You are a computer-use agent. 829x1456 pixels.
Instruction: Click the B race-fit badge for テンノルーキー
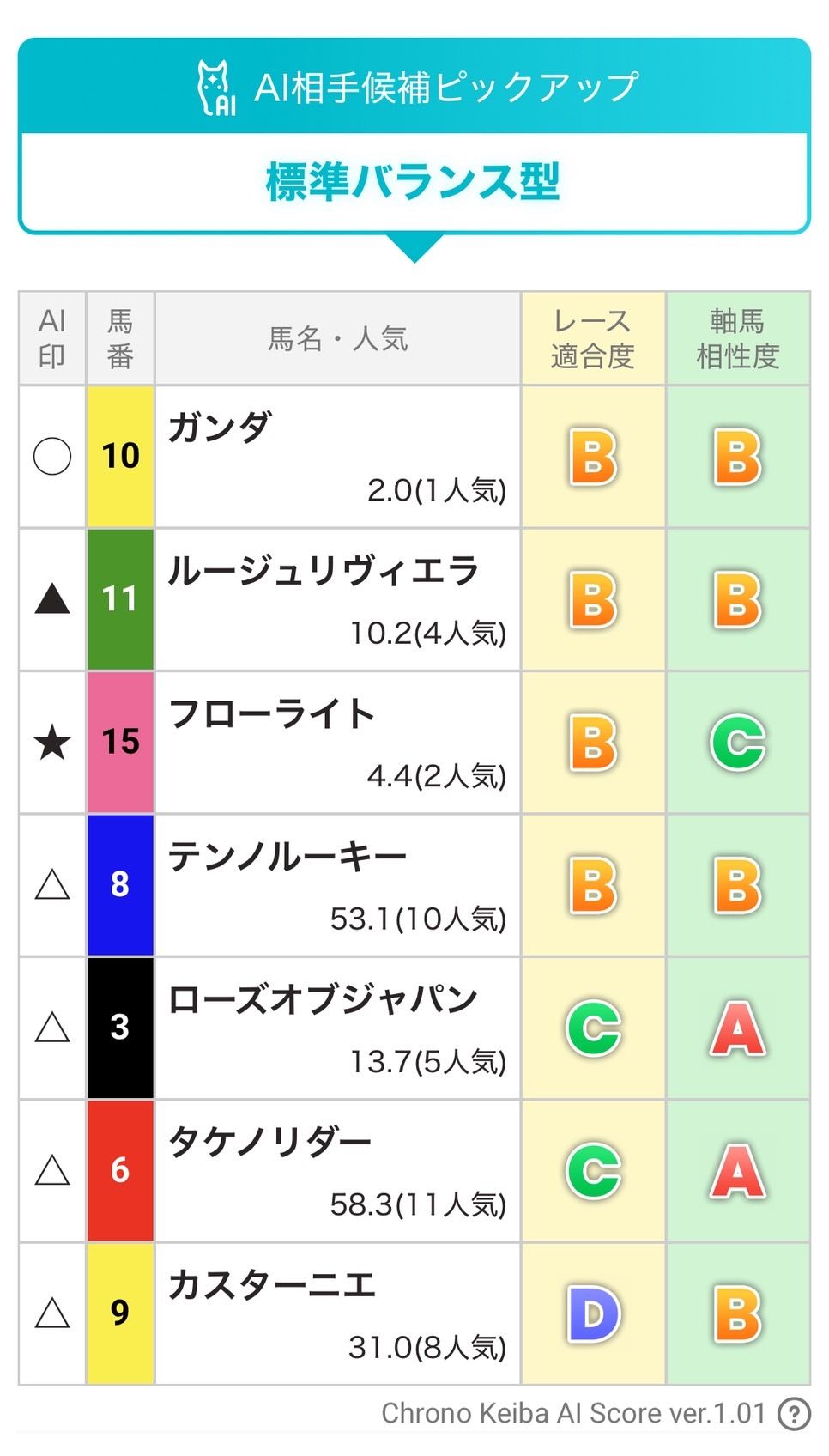coord(592,883)
